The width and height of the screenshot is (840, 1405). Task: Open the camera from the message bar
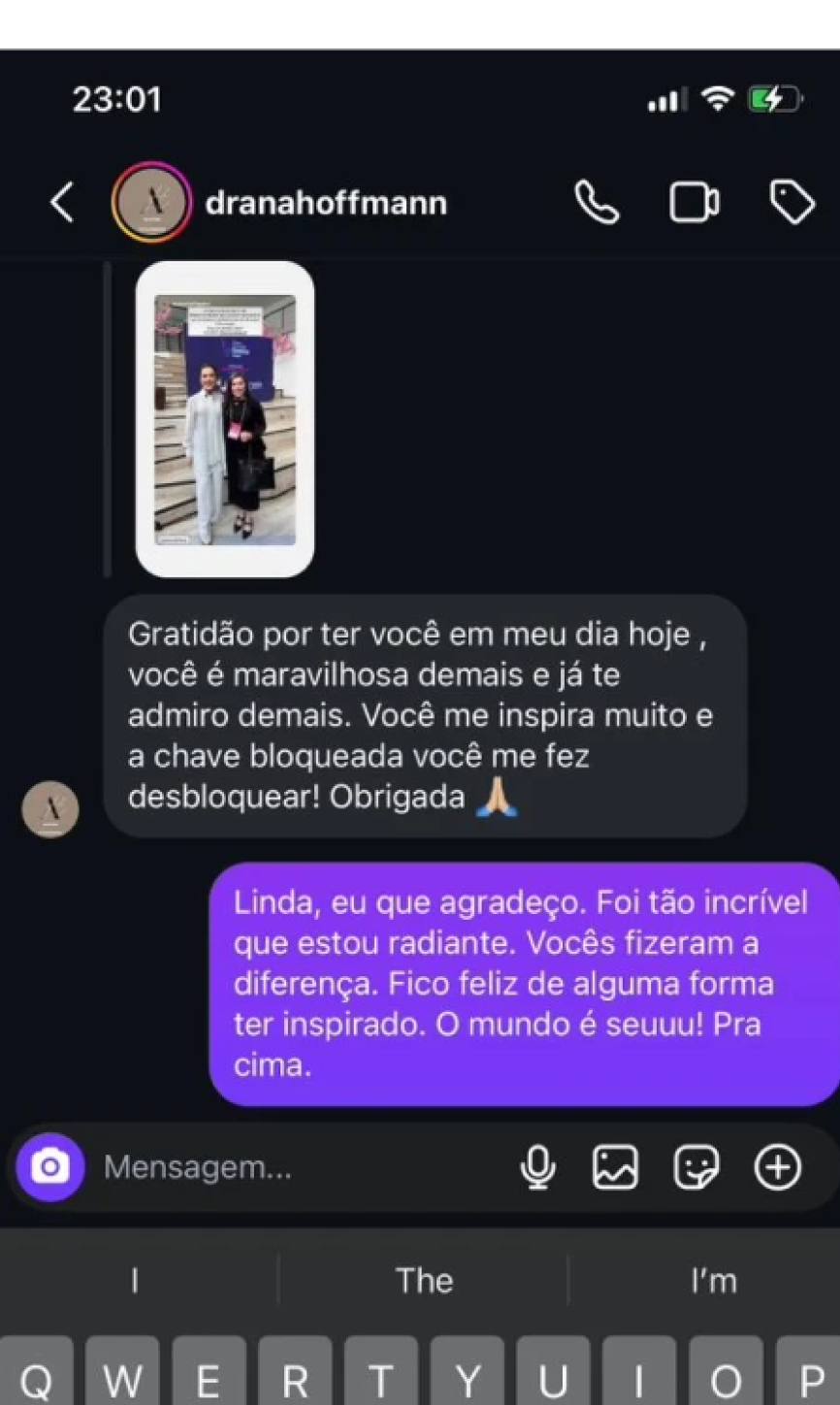pyautogui.click(x=49, y=1166)
